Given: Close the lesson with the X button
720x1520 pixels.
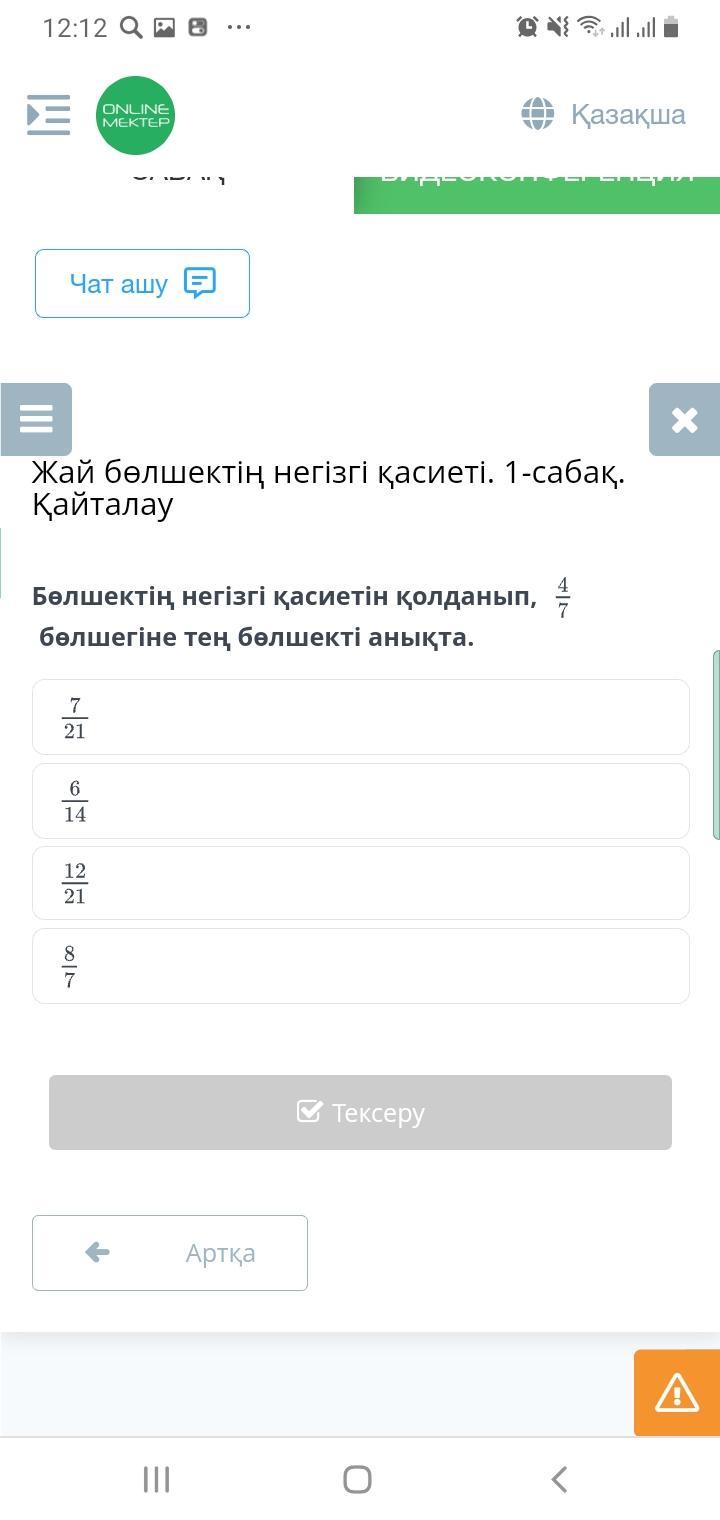Looking at the screenshot, I should (x=684, y=420).
